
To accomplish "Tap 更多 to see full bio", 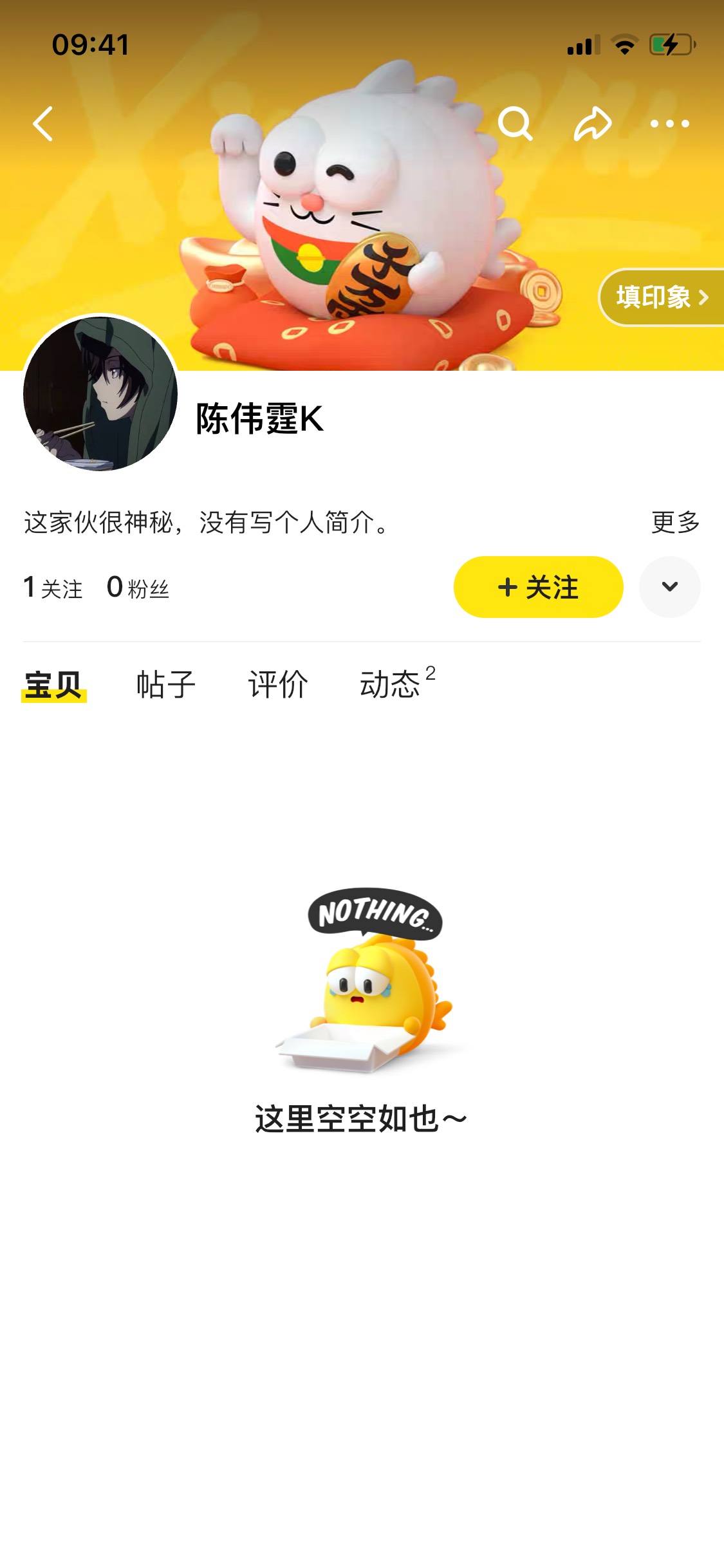I will [675, 522].
